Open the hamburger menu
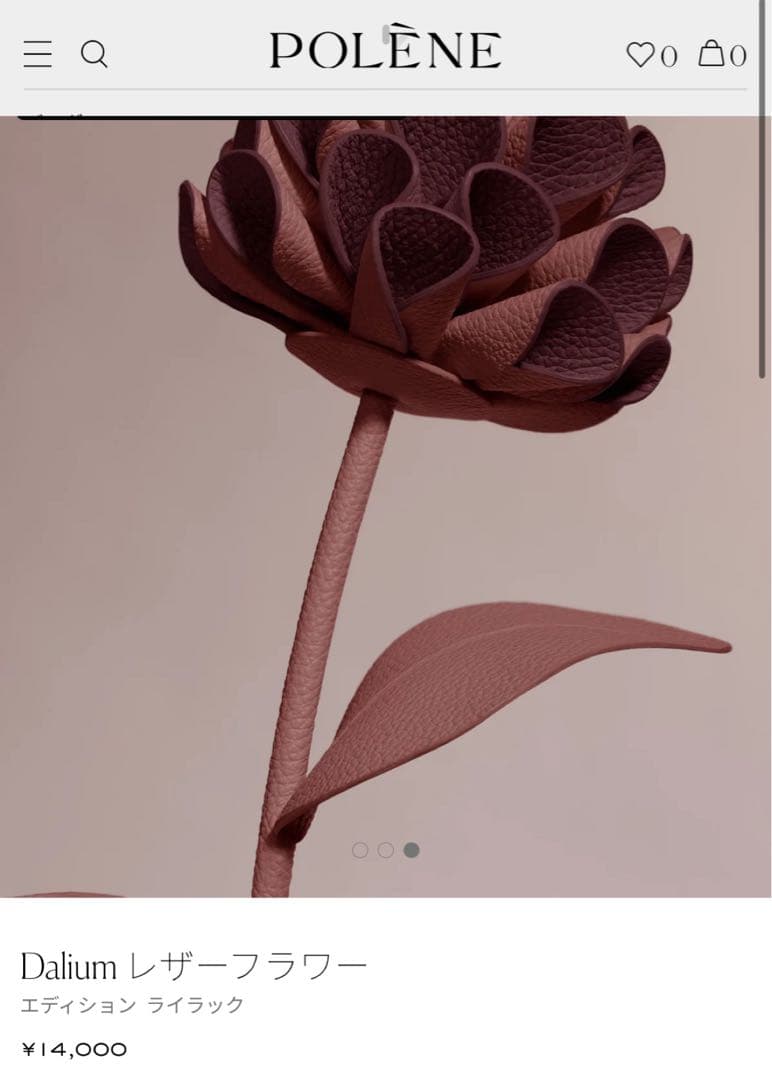The width and height of the screenshot is (772, 1080). tap(37, 53)
